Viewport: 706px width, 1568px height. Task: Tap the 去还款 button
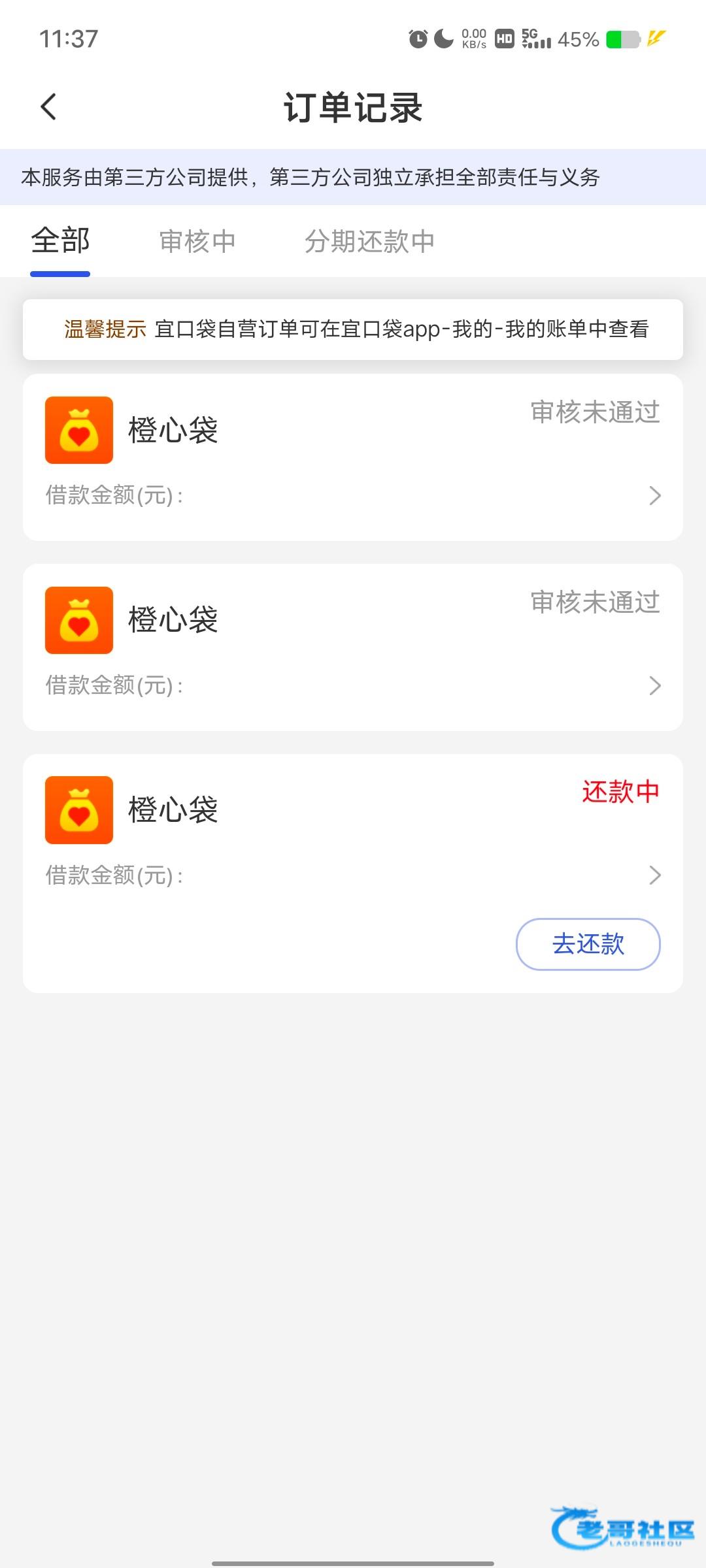tap(588, 944)
